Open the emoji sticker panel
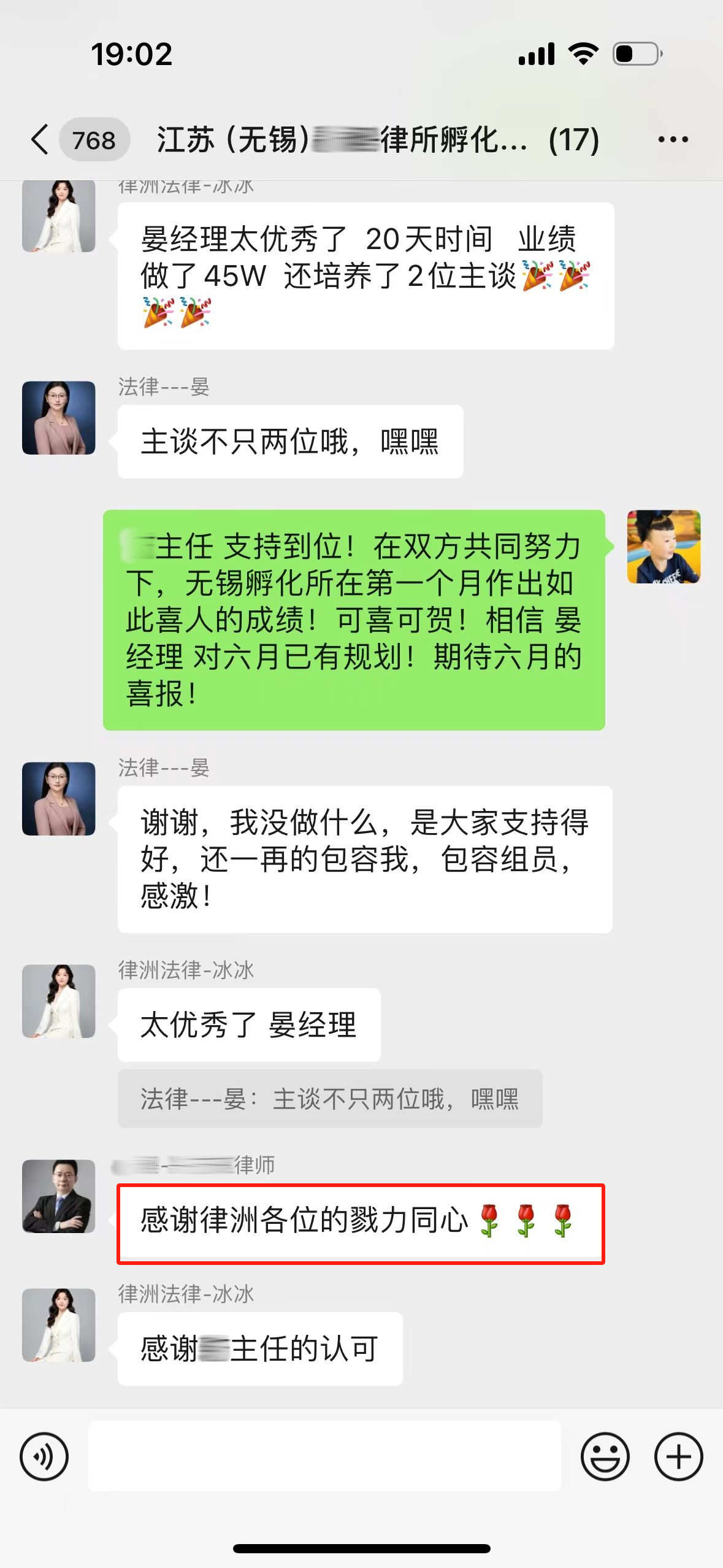723x1568 pixels. click(x=605, y=1456)
